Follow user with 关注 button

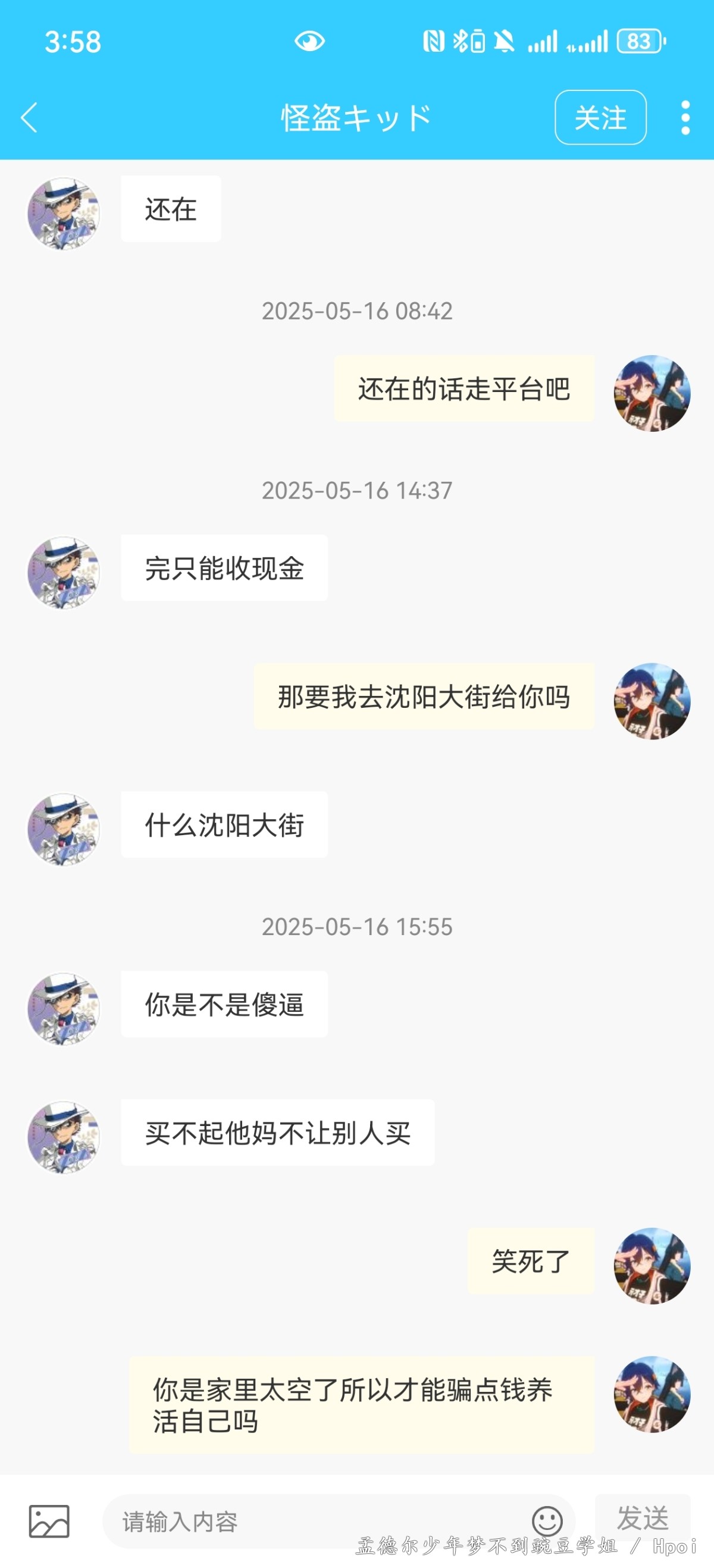pos(600,117)
